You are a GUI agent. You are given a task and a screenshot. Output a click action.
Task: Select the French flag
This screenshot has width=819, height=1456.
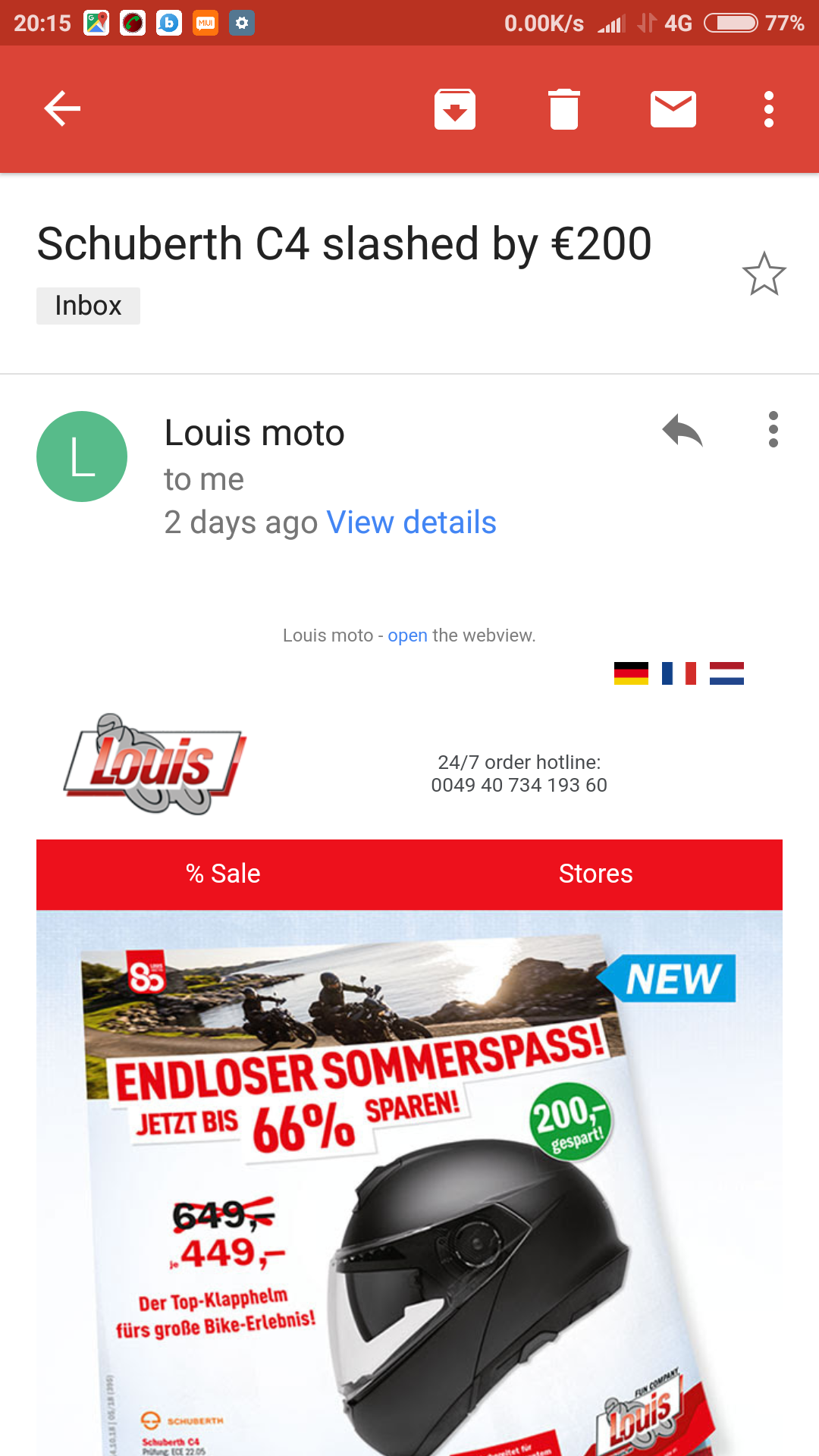pyautogui.click(x=679, y=673)
